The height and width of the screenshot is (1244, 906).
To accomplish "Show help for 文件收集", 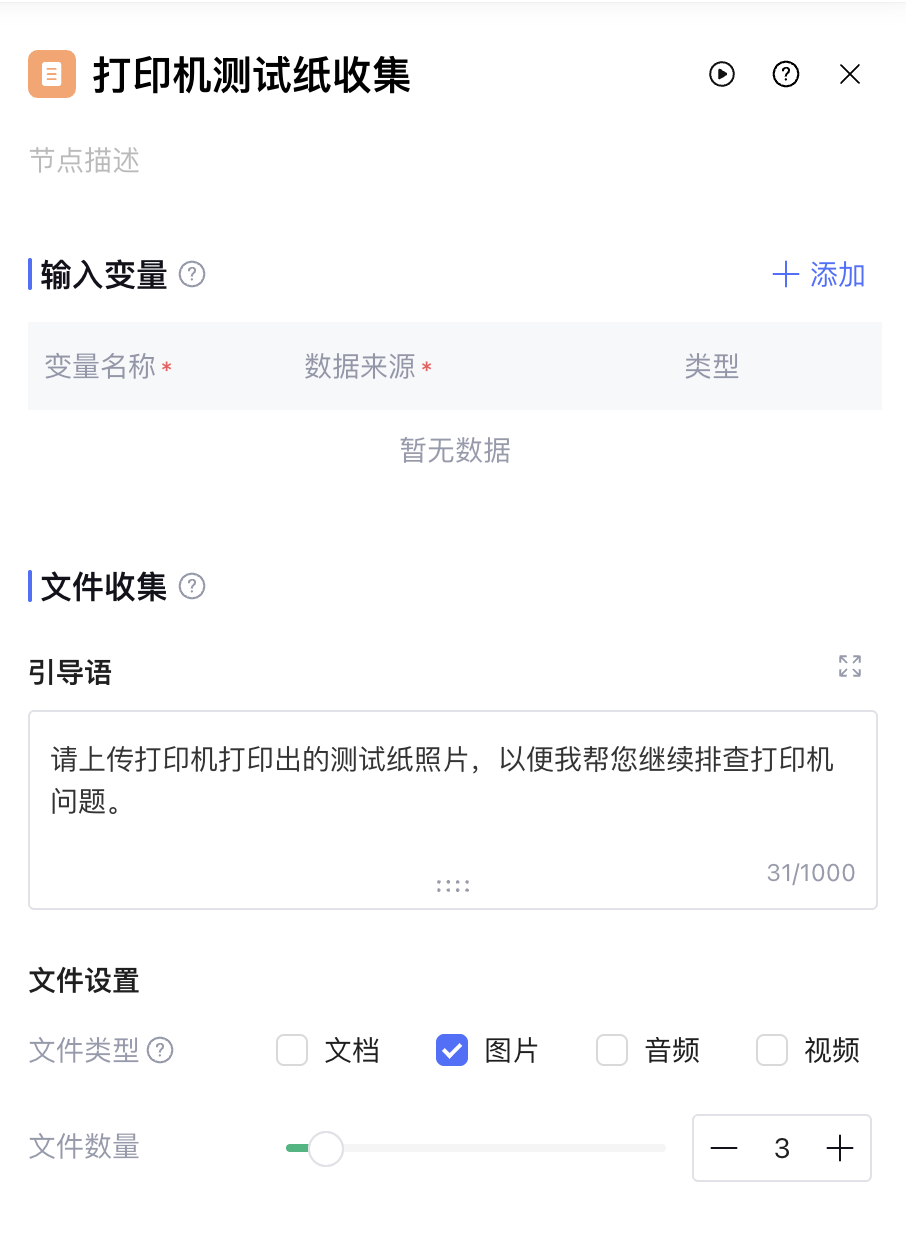I will coord(192,586).
